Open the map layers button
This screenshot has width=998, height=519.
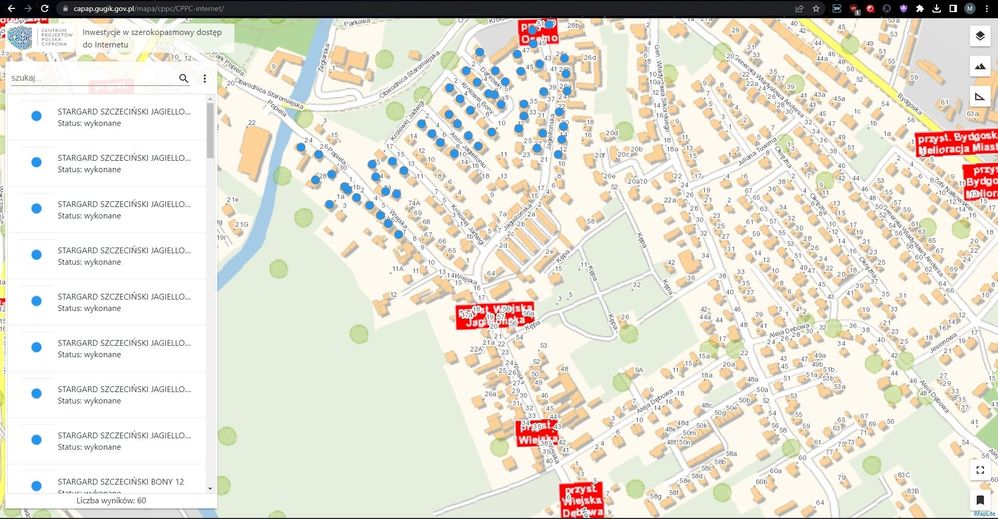click(979, 36)
